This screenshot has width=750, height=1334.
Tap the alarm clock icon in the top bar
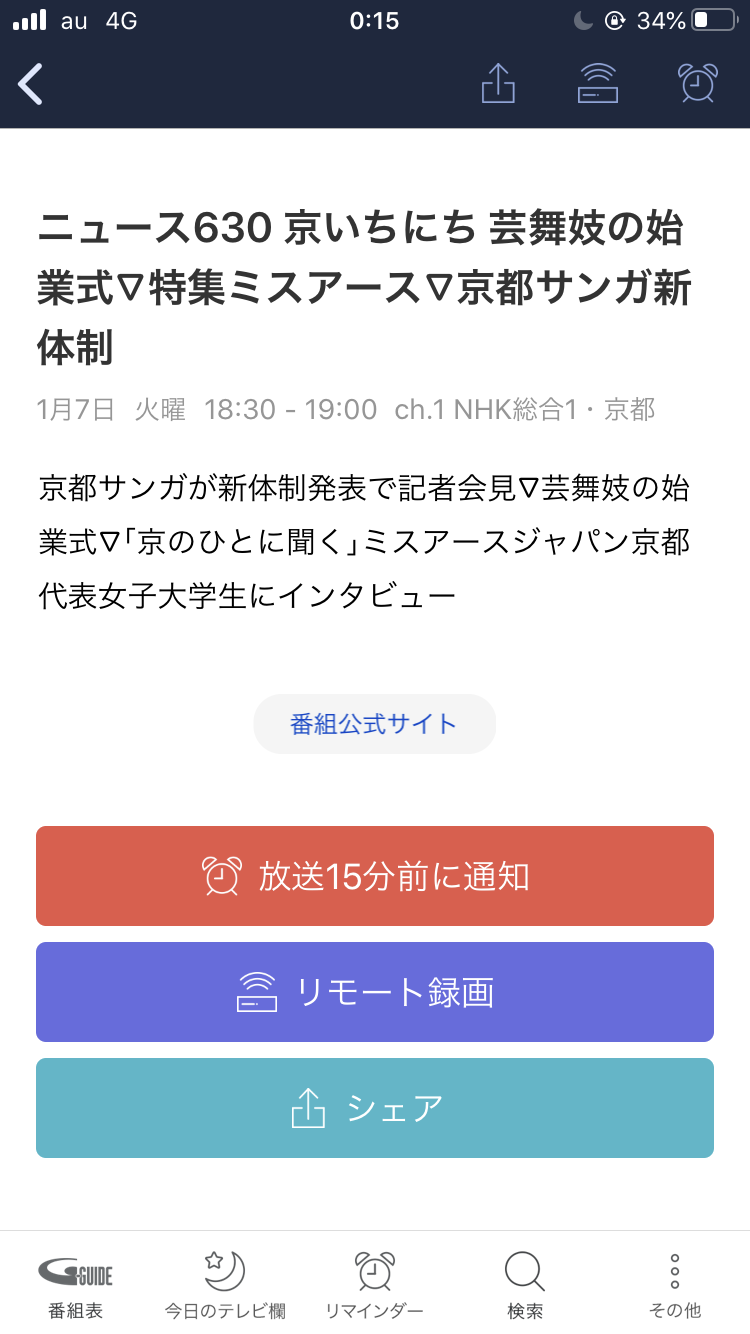pyautogui.click(x=697, y=84)
